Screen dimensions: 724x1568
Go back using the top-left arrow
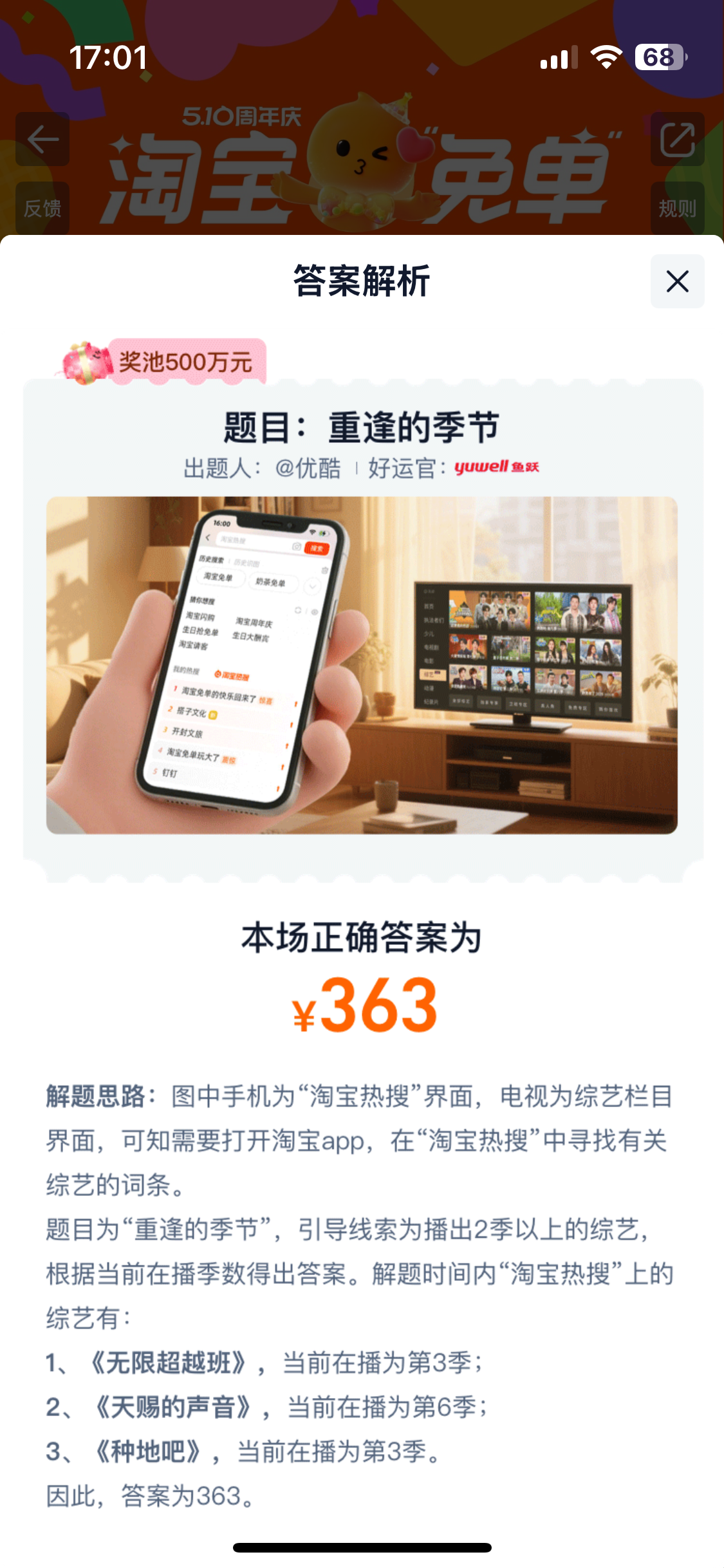tap(42, 139)
